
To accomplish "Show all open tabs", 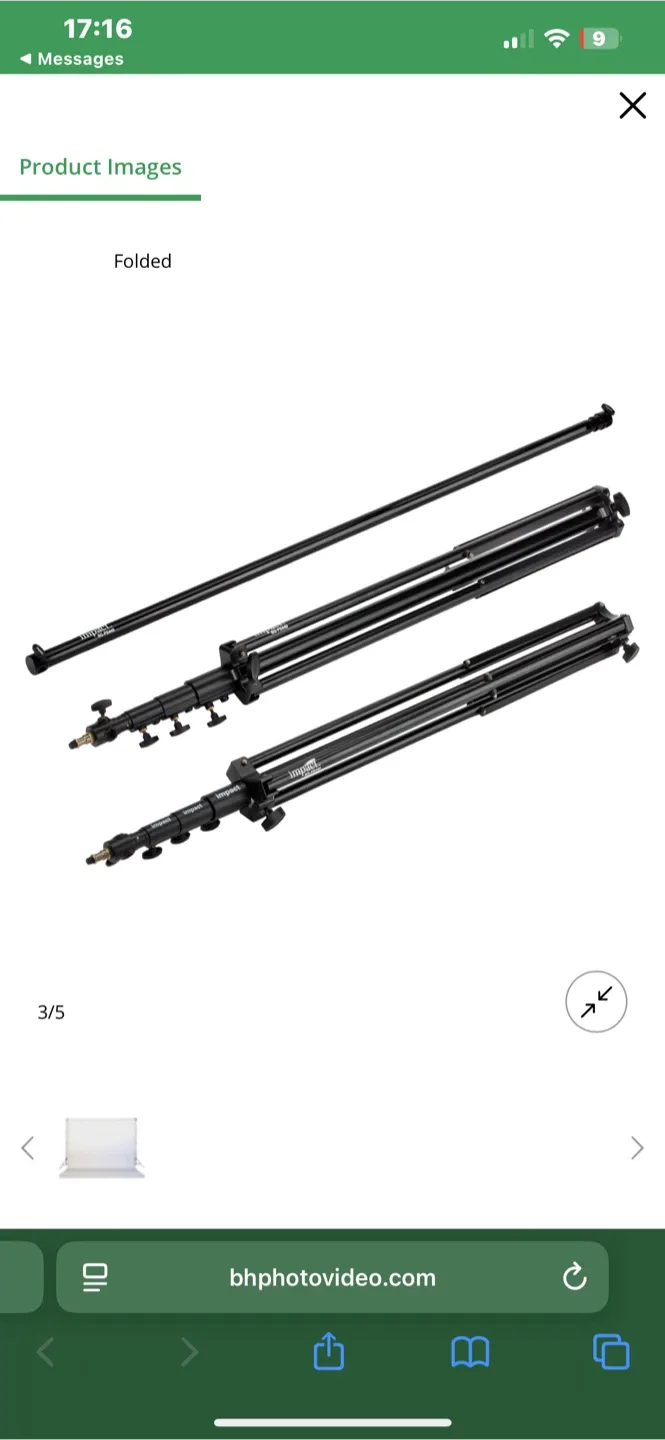I will pyautogui.click(x=611, y=1353).
